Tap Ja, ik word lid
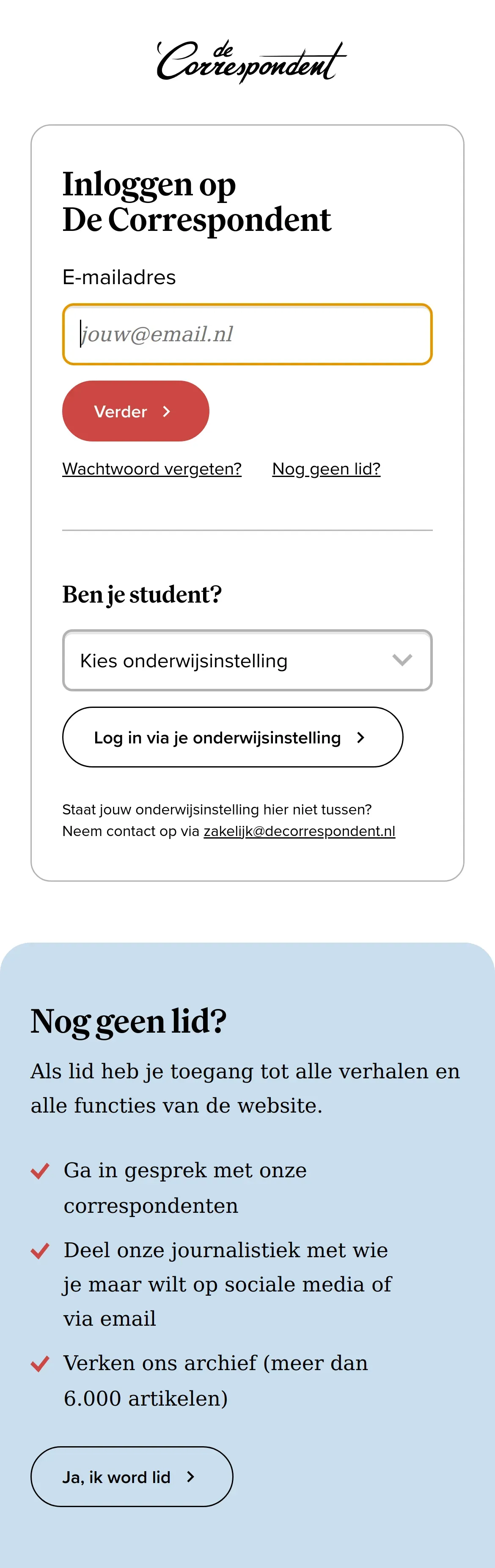 click(132, 1477)
